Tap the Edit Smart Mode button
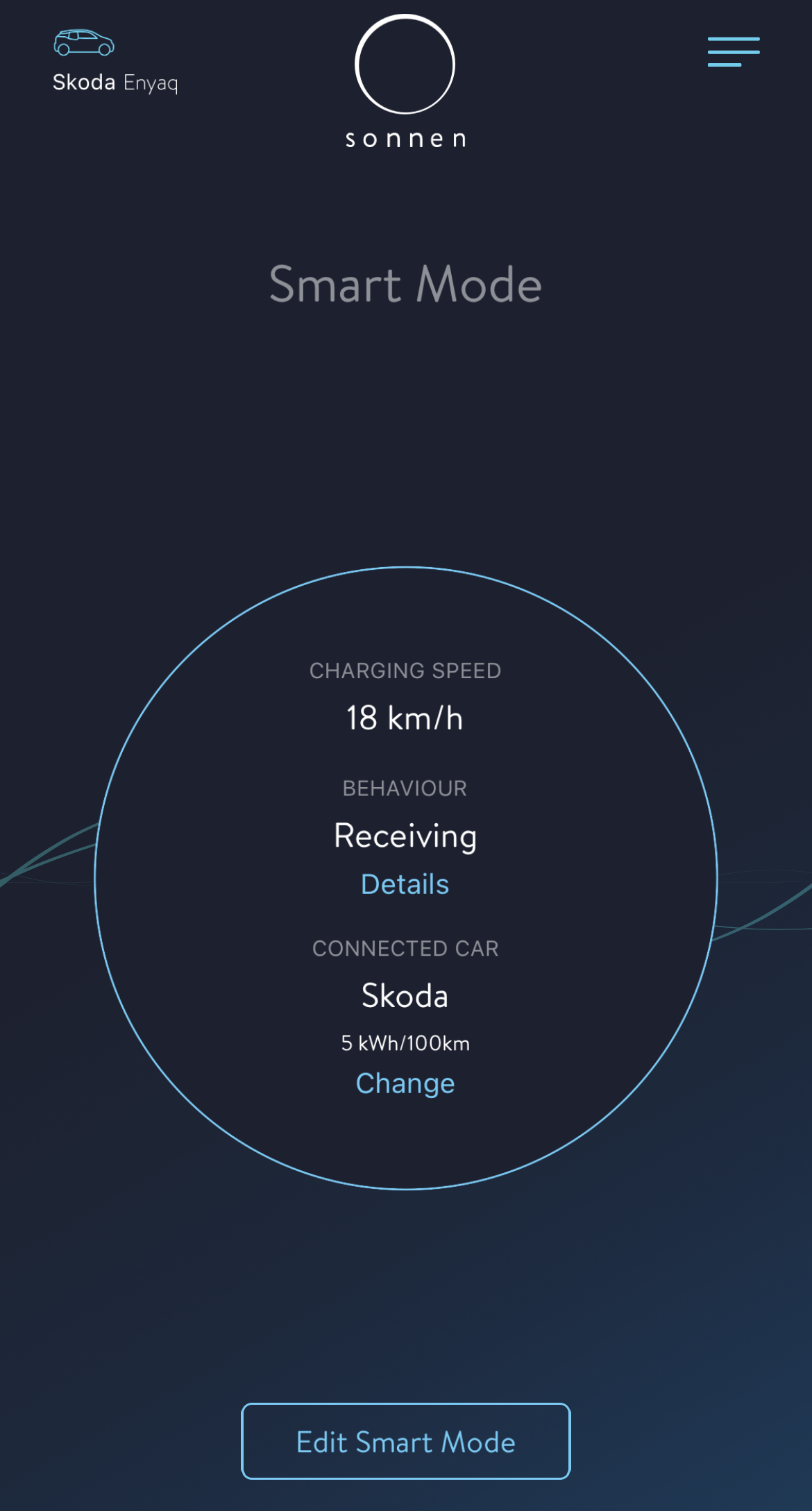The width and height of the screenshot is (812, 1511). 406,1441
